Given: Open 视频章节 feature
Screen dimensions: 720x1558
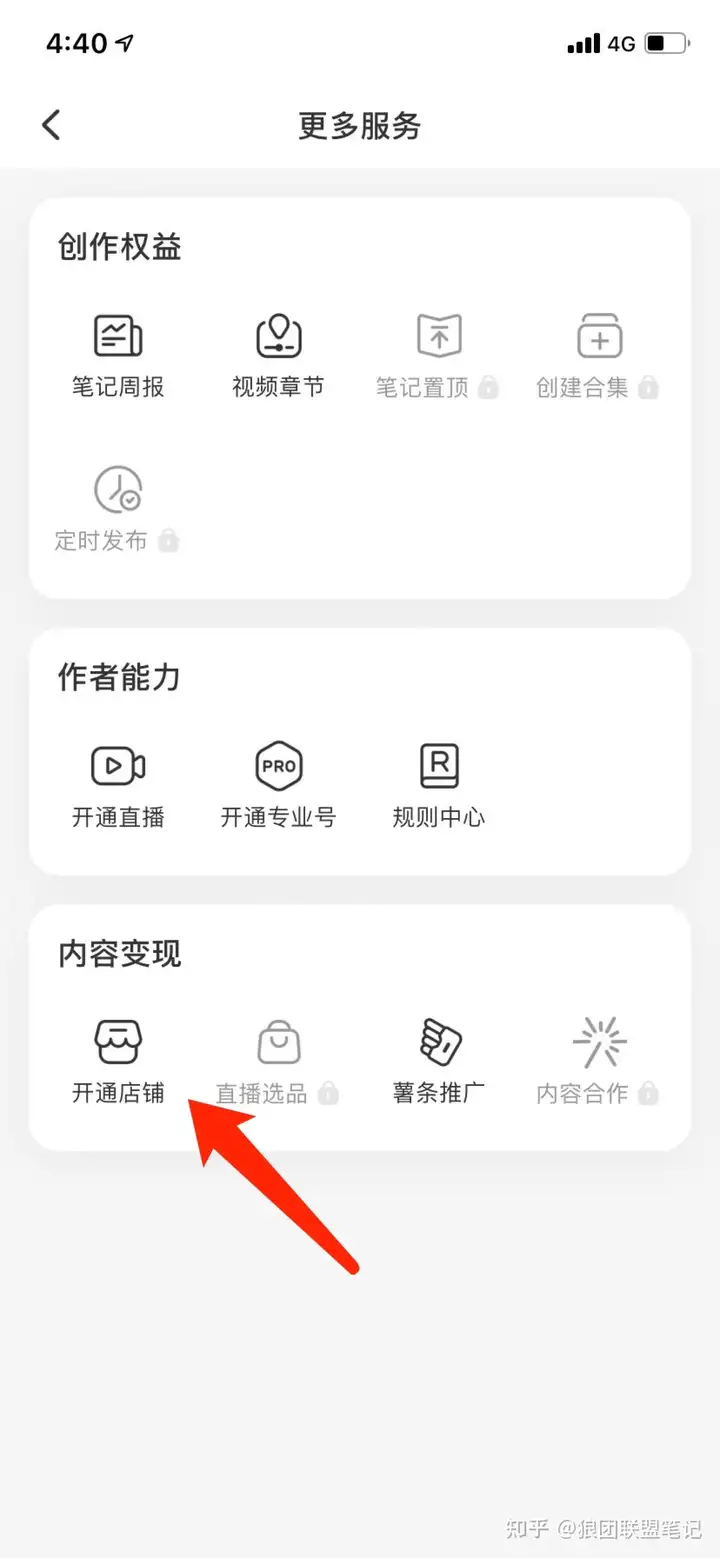Looking at the screenshot, I should (x=278, y=354).
